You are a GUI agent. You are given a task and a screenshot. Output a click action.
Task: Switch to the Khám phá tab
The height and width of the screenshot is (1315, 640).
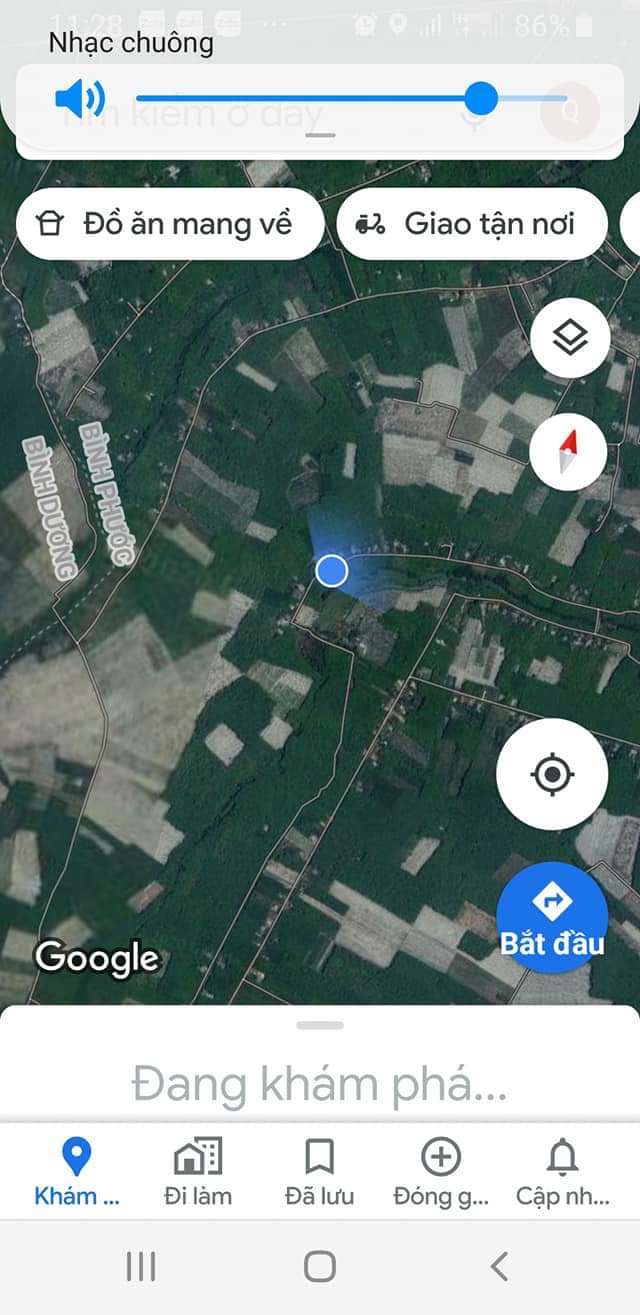point(76,1171)
